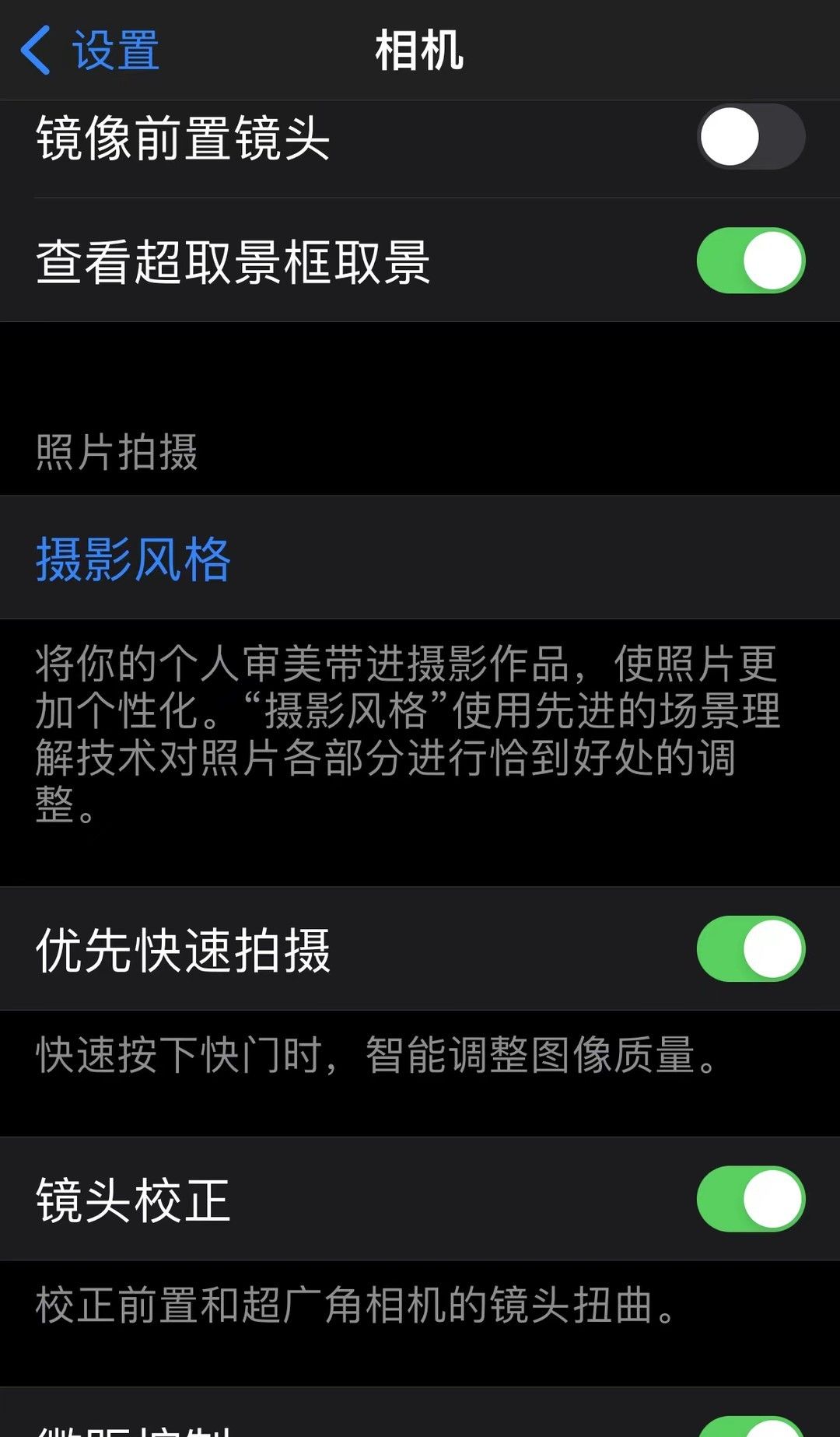This screenshot has width=840, height=1437.
Task: Select the 镜像前置镜头 row
Action: point(311,137)
